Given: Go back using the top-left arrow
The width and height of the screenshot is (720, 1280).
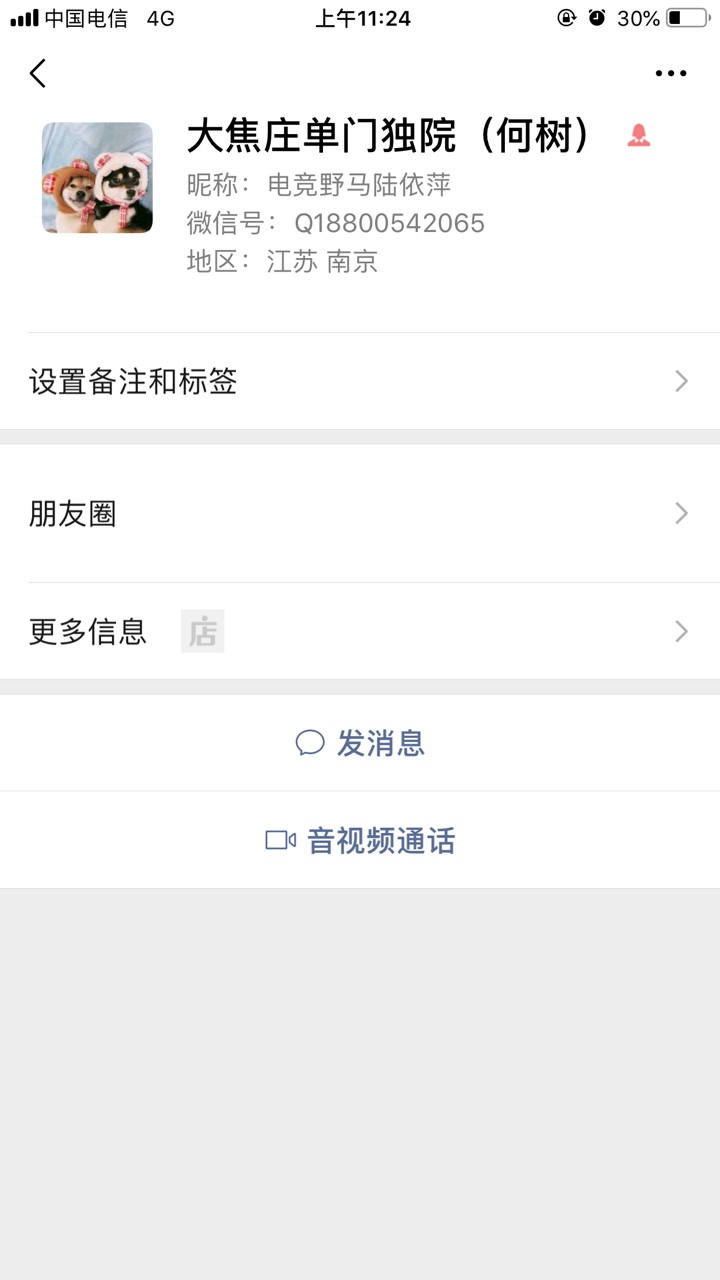Looking at the screenshot, I should (38, 73).
